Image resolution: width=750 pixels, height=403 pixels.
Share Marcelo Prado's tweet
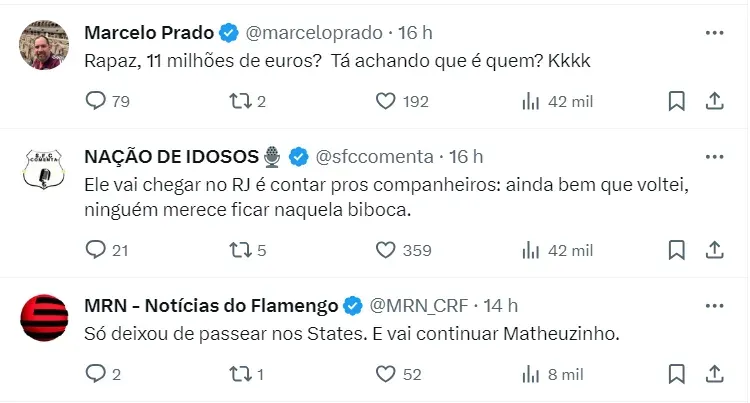714,101
